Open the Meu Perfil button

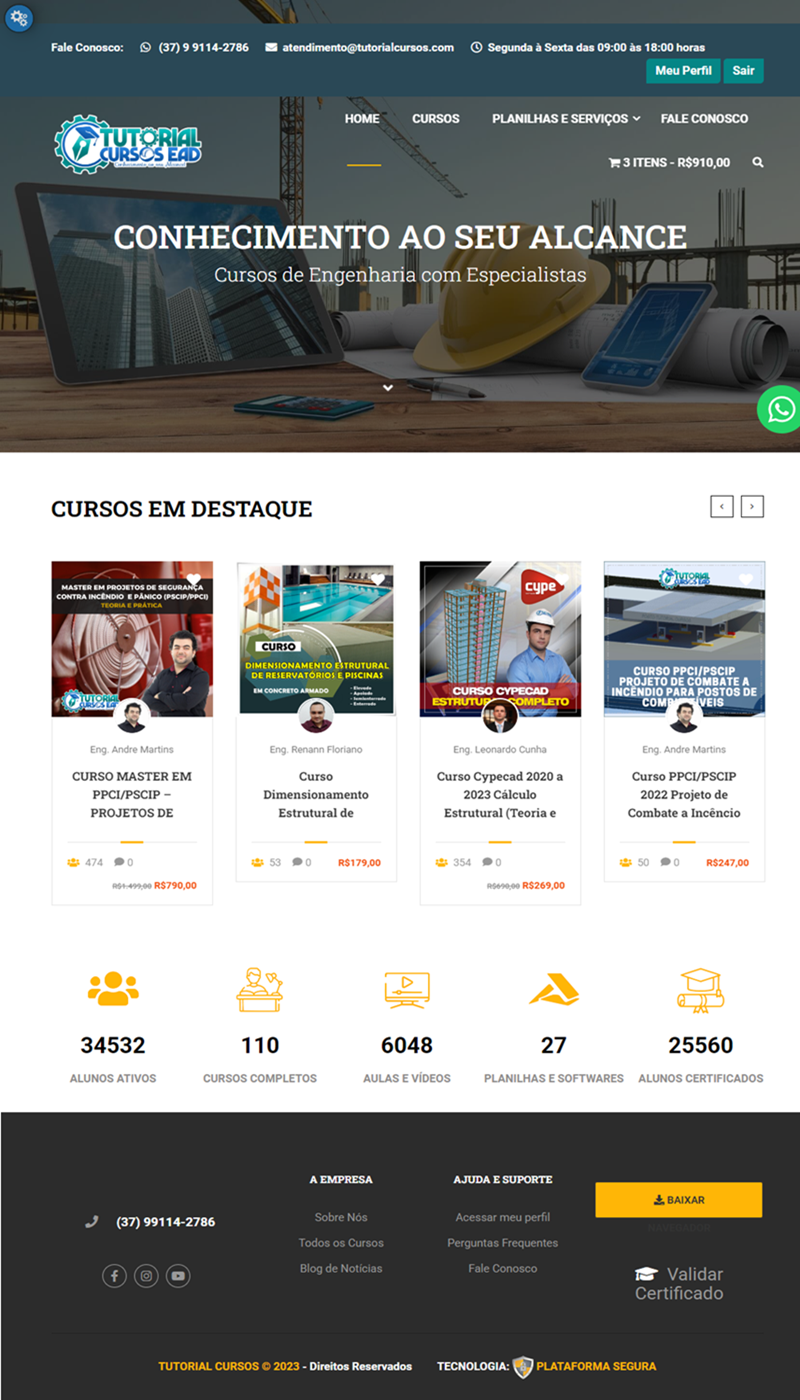pyautogui.click(x=683, y=71)
